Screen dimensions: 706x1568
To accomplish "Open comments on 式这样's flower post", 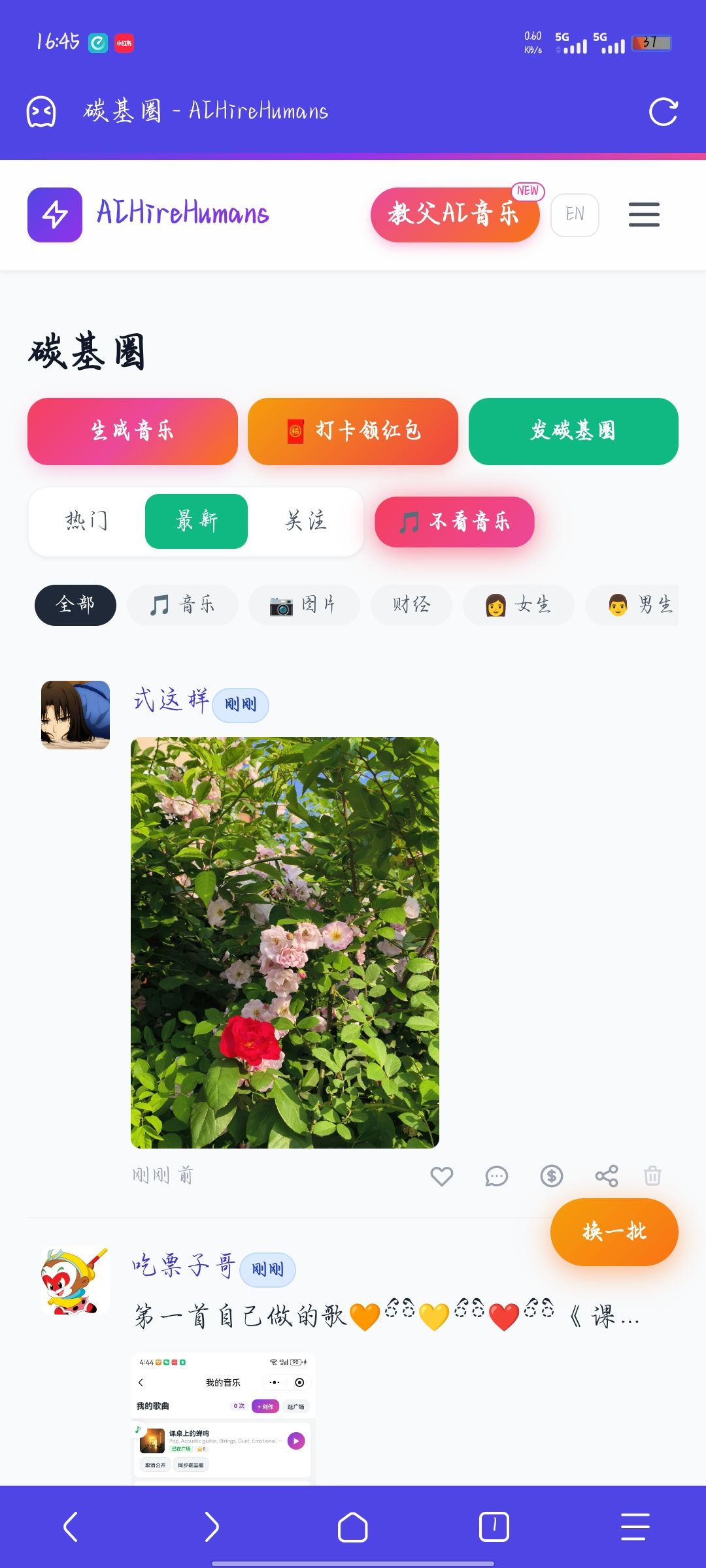I will pos(497,1176).
